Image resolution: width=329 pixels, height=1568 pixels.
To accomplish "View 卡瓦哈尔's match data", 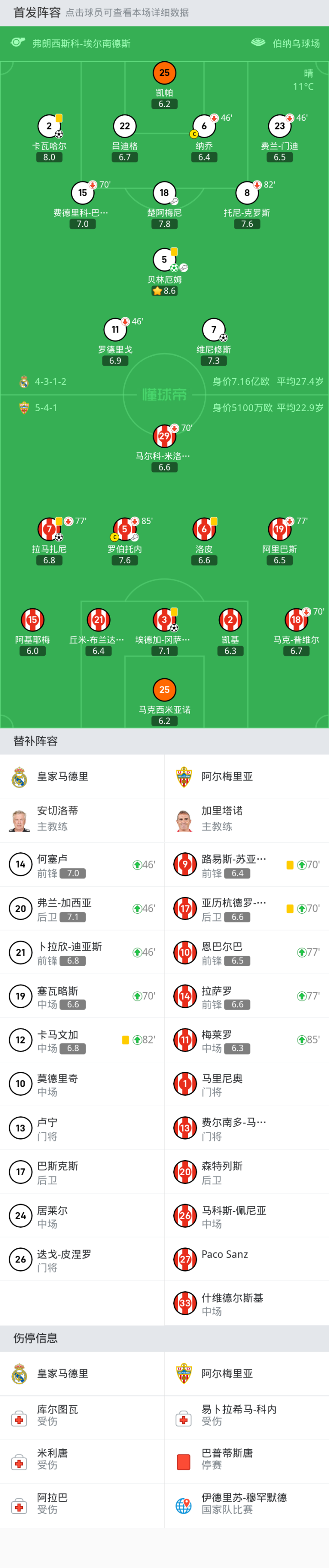I will 49,127.
